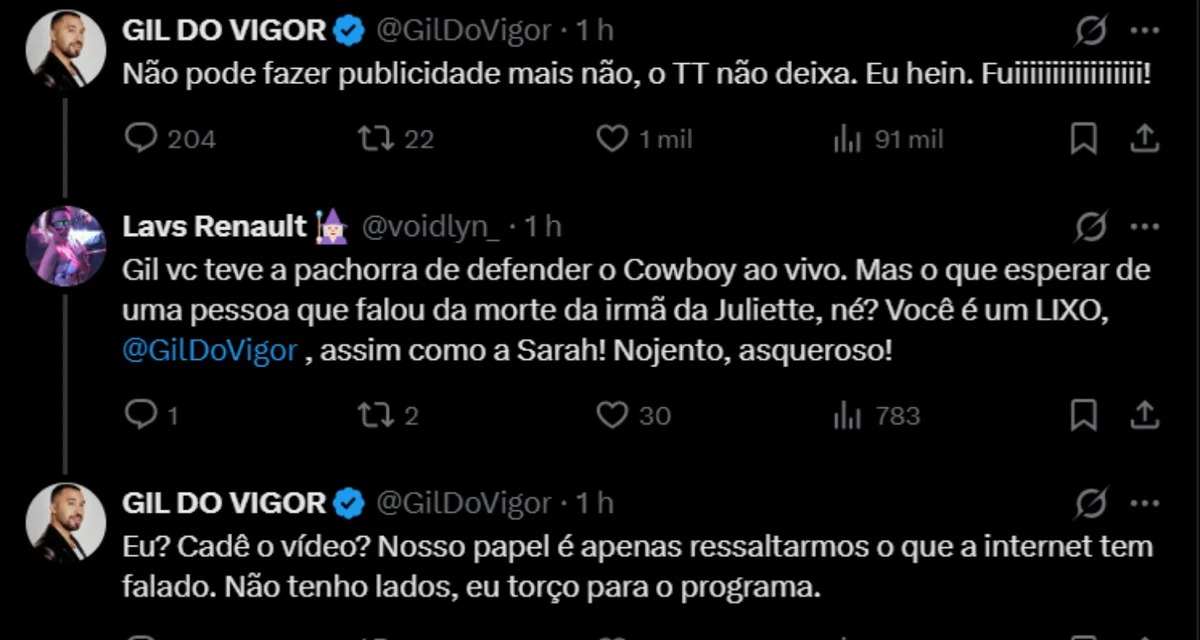Reply to Gil's tweet about publicidade

(141, 139)
